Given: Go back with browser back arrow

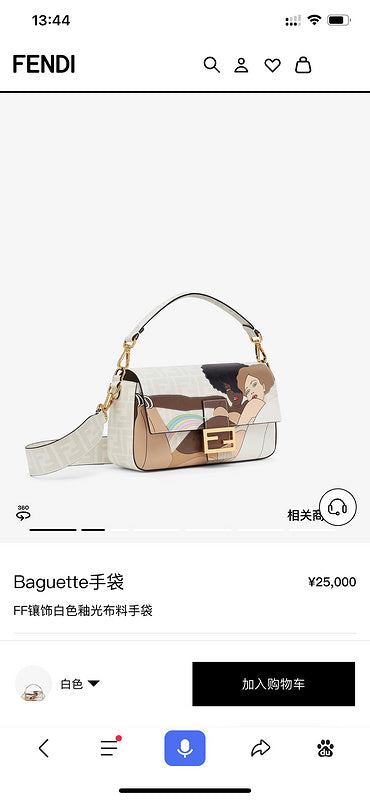Looking at the screenshot, I should click(44, 748).
